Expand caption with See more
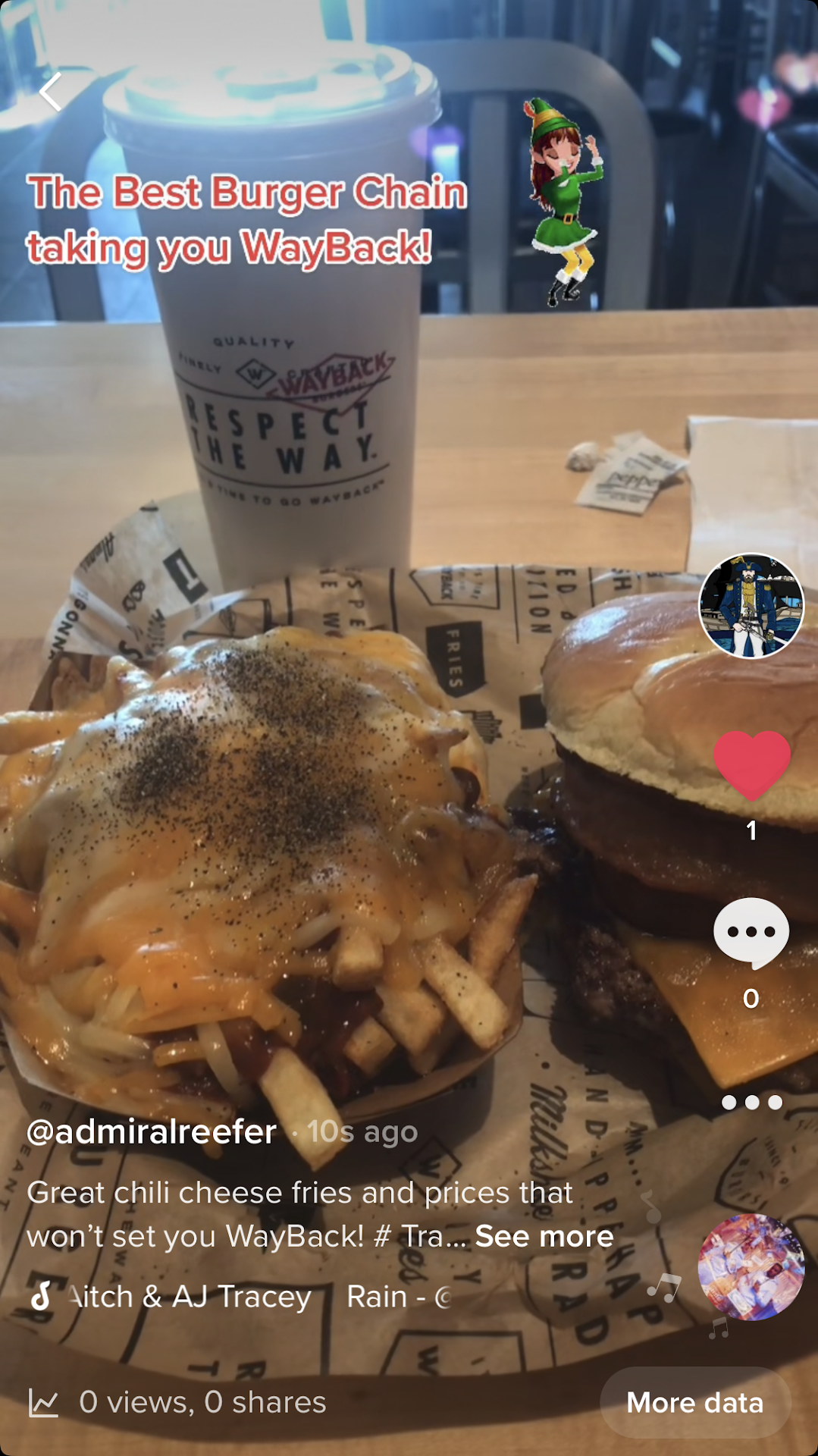This screenshot has height=1456, width=818. coord(544,1236)
